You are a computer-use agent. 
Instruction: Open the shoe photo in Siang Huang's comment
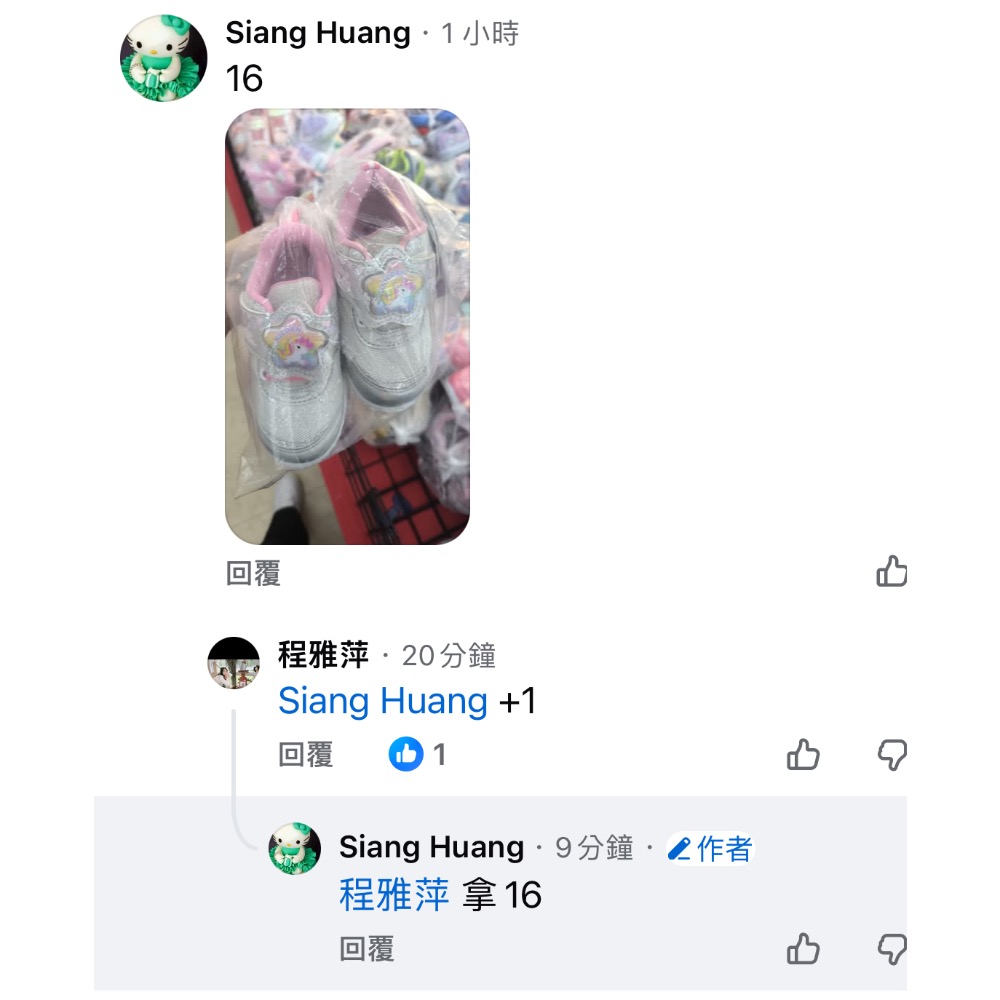click(347, 326)
